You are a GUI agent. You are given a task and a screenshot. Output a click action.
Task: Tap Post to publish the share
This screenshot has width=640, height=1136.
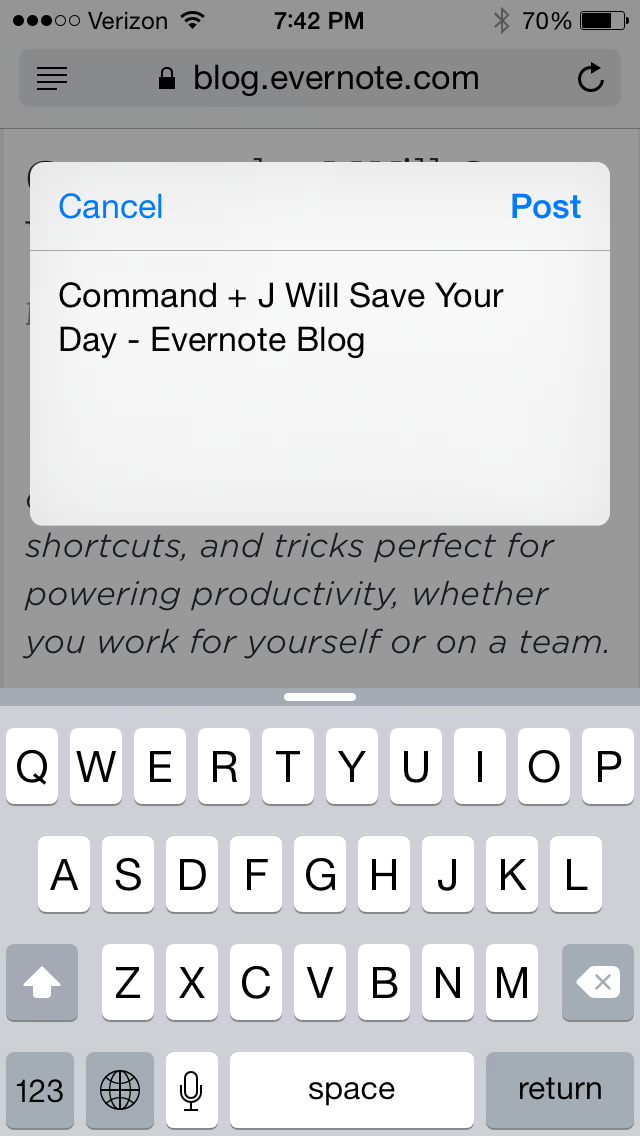545,207
